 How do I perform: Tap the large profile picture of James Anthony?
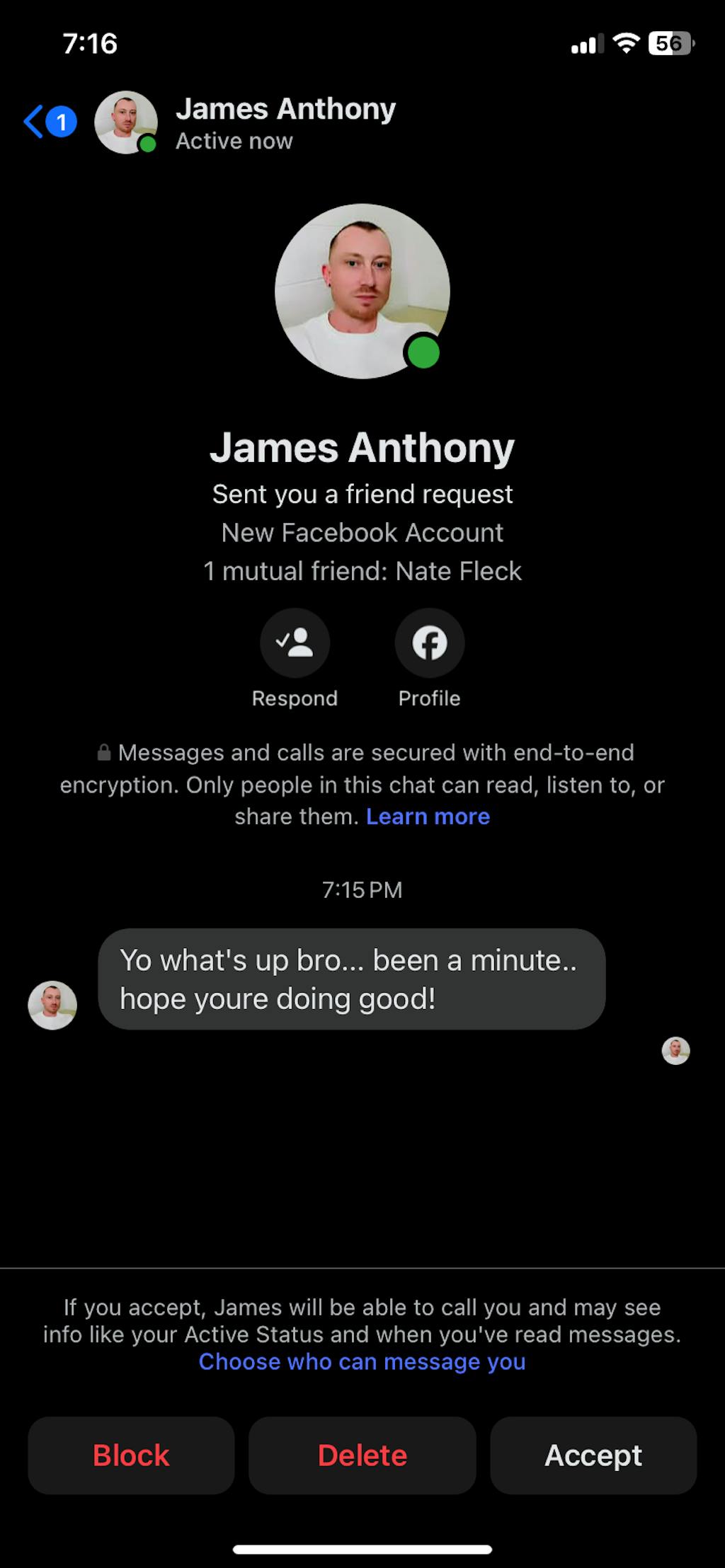click(362, 291)
